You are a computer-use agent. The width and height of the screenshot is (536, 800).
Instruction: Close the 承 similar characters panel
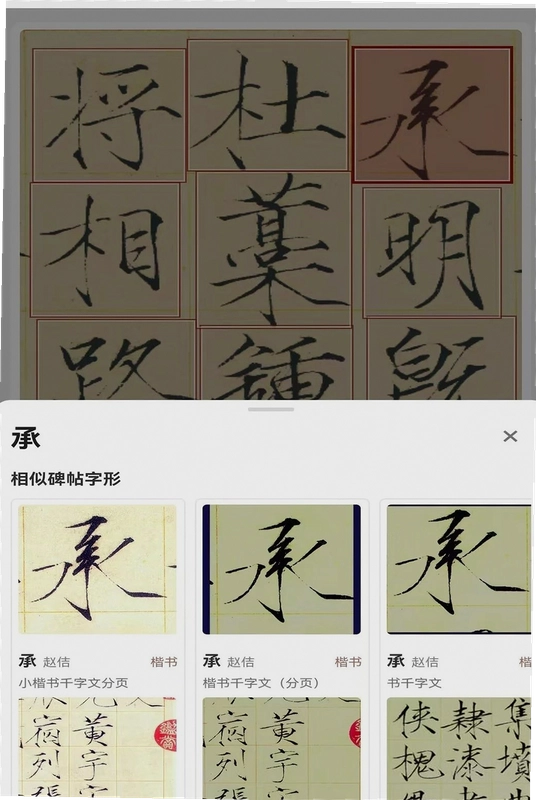(x=510, y=436)
